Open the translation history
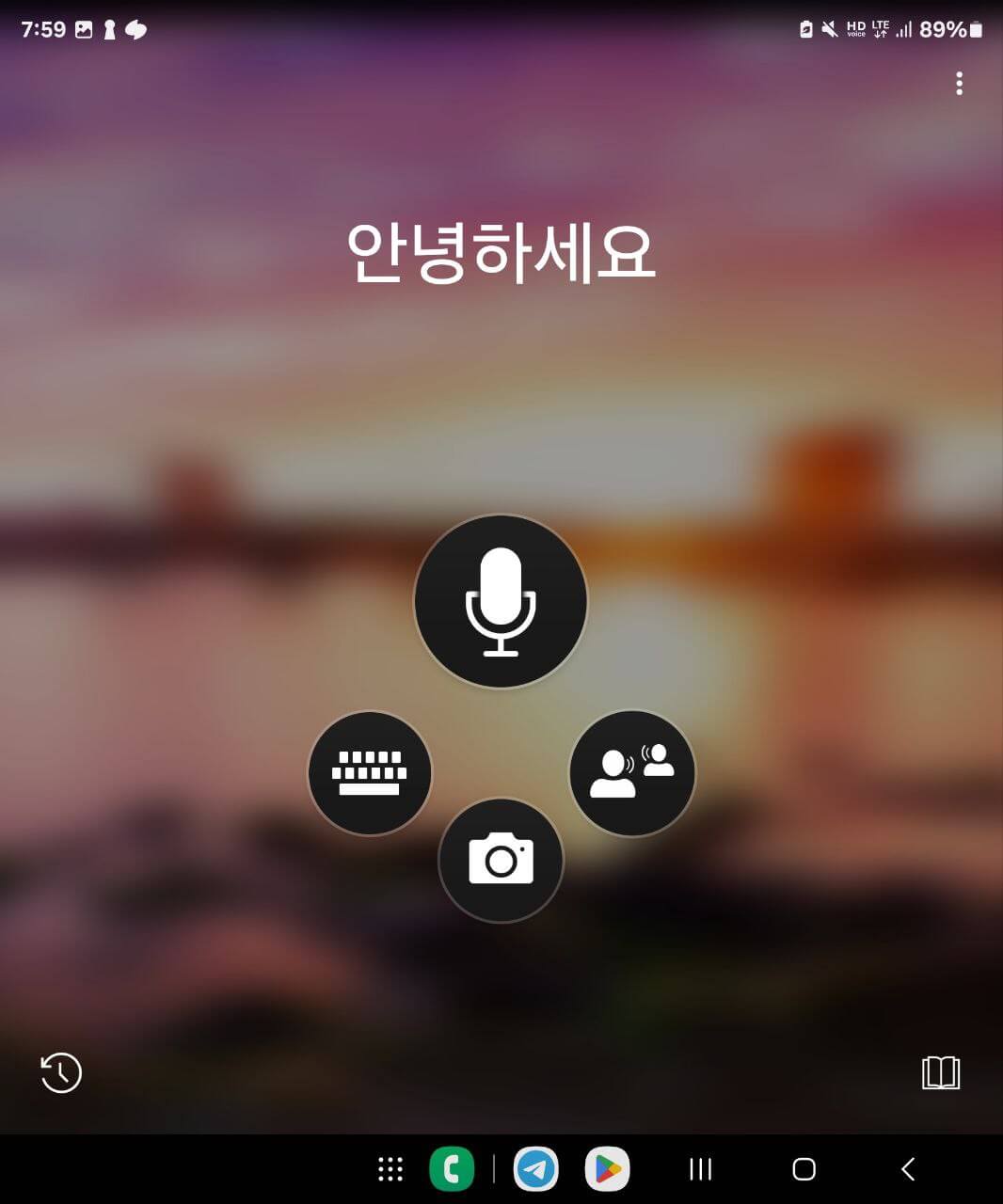The width and height of the screenshot is (1003, 1204). click(x=59, y=1071)
